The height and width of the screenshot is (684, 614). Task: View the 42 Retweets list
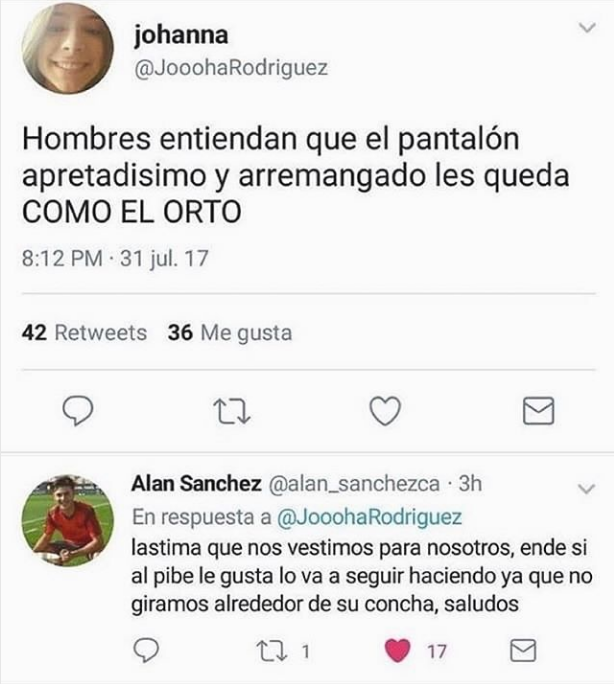(x=84, y=333)
